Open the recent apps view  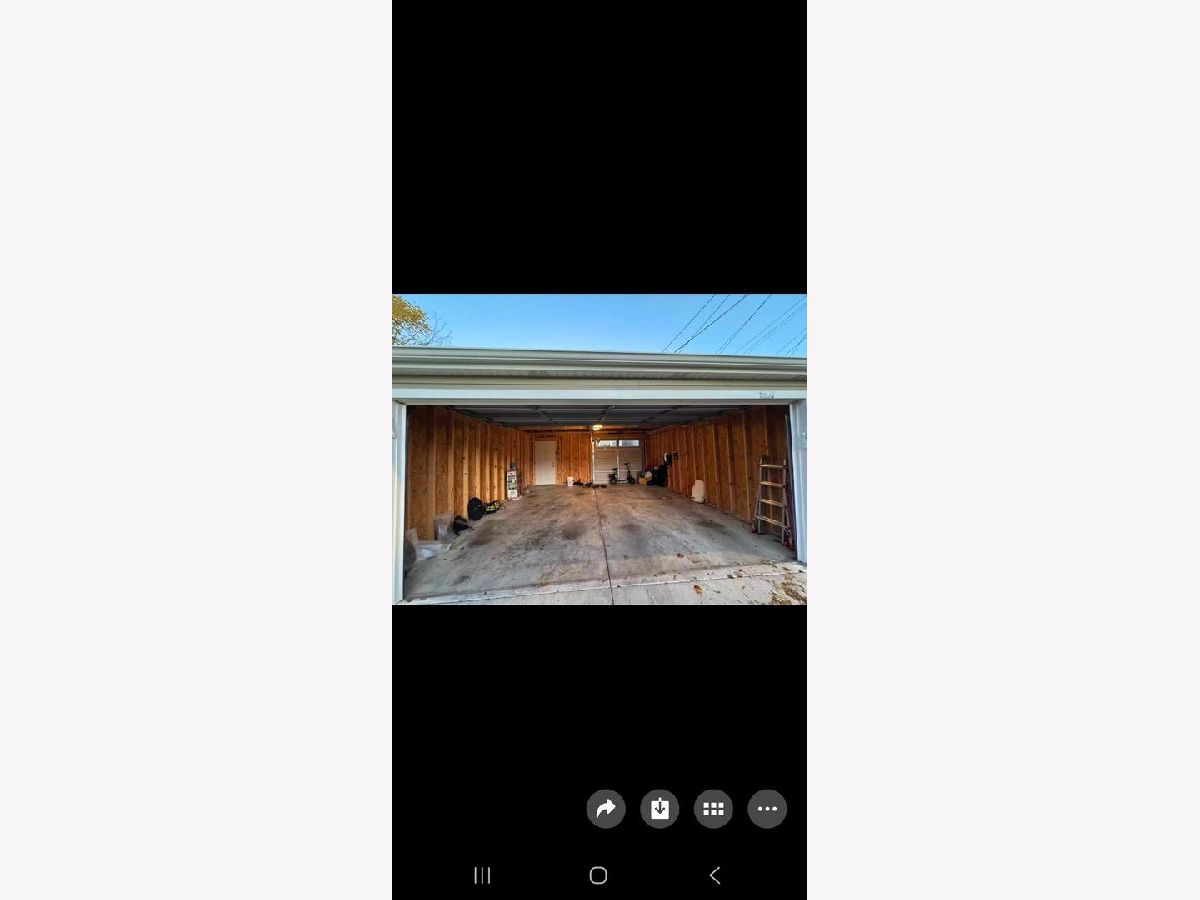(482, 875)
